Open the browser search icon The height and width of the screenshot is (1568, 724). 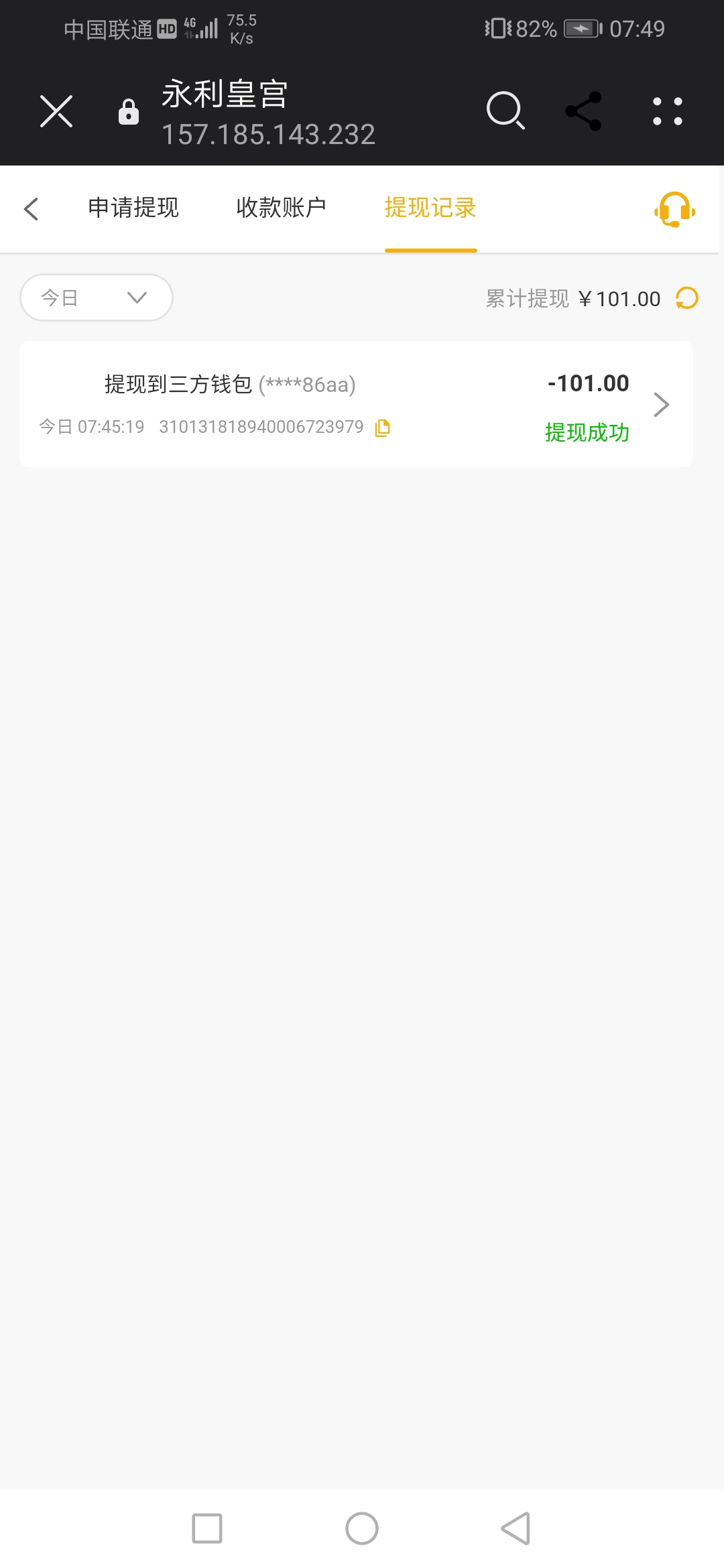coord(505,111)
